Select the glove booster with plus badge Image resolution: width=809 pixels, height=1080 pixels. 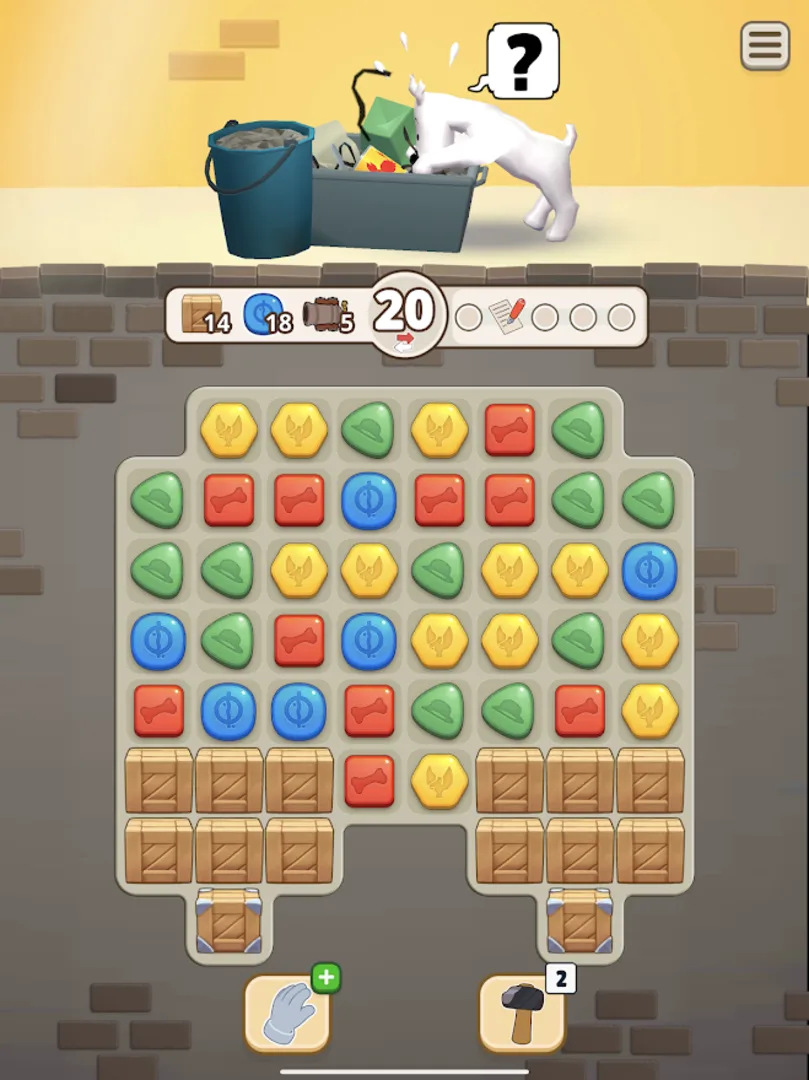(x=287, y=1012)
